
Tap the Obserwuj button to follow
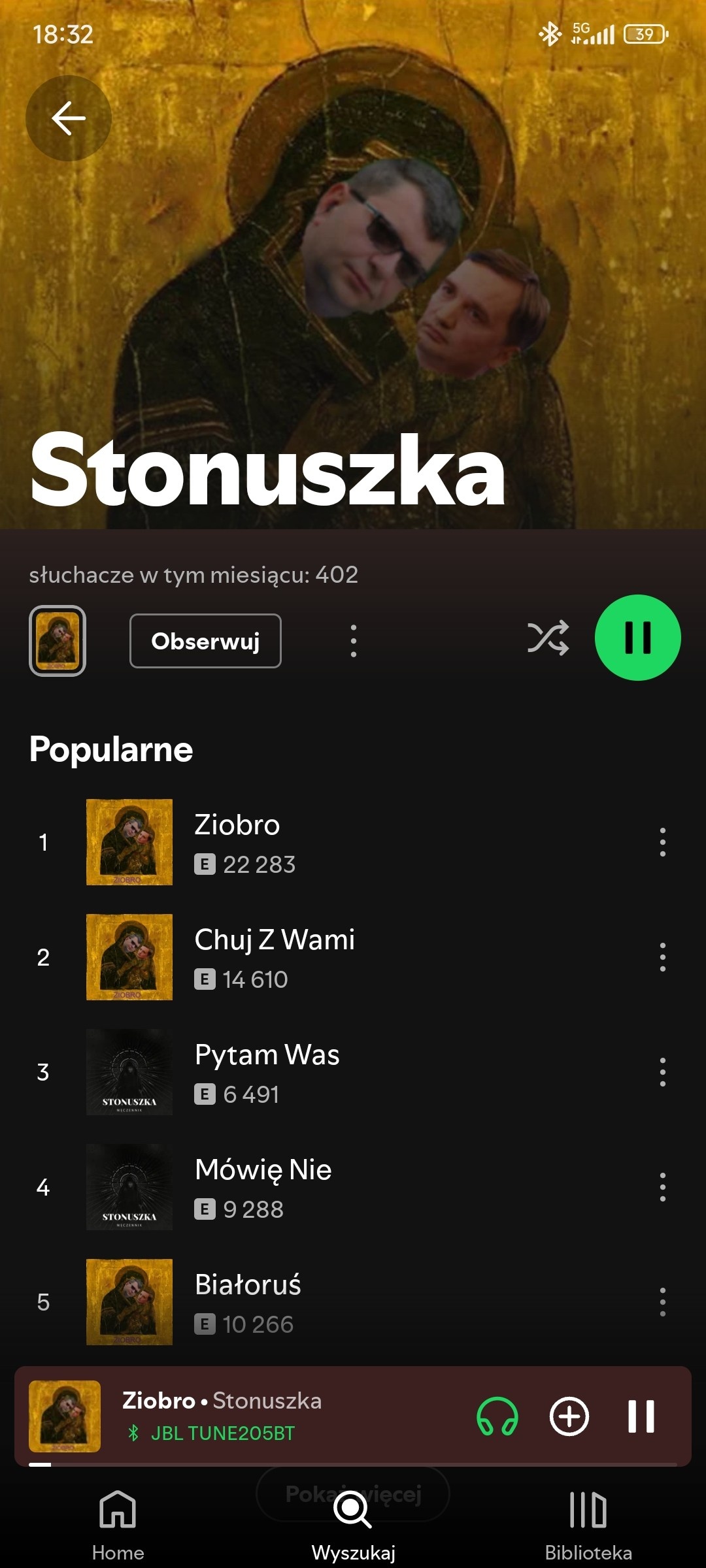click(x=205, y=641)
